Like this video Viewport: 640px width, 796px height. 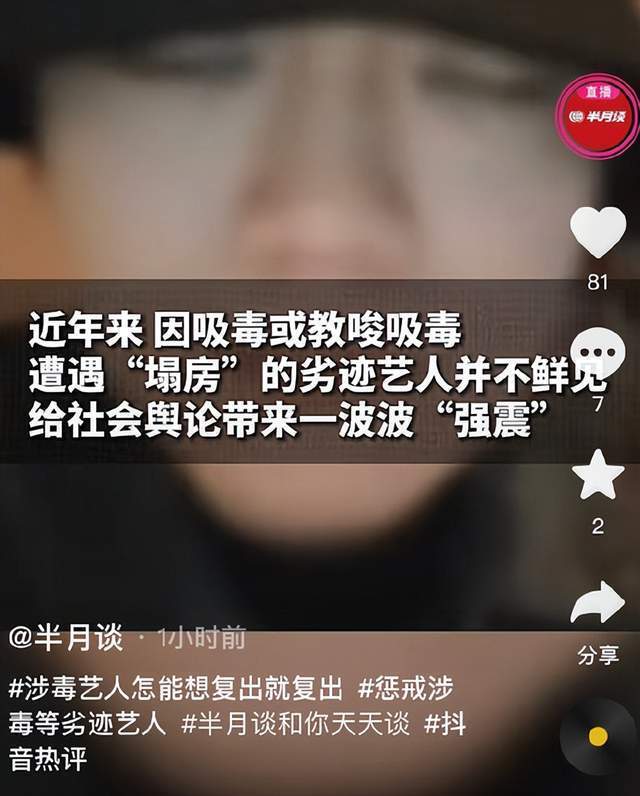[598, 232]
